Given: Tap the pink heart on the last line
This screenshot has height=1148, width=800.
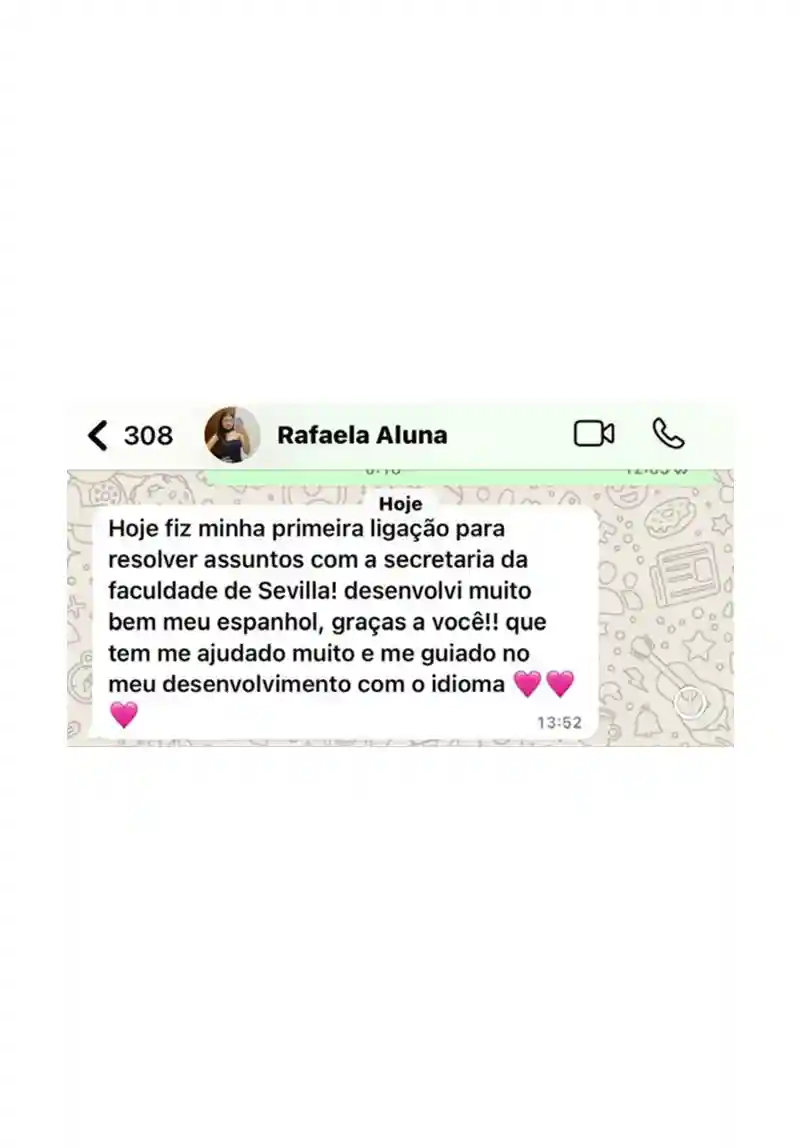Looking at the screenshot, I should tap(124, 717).
